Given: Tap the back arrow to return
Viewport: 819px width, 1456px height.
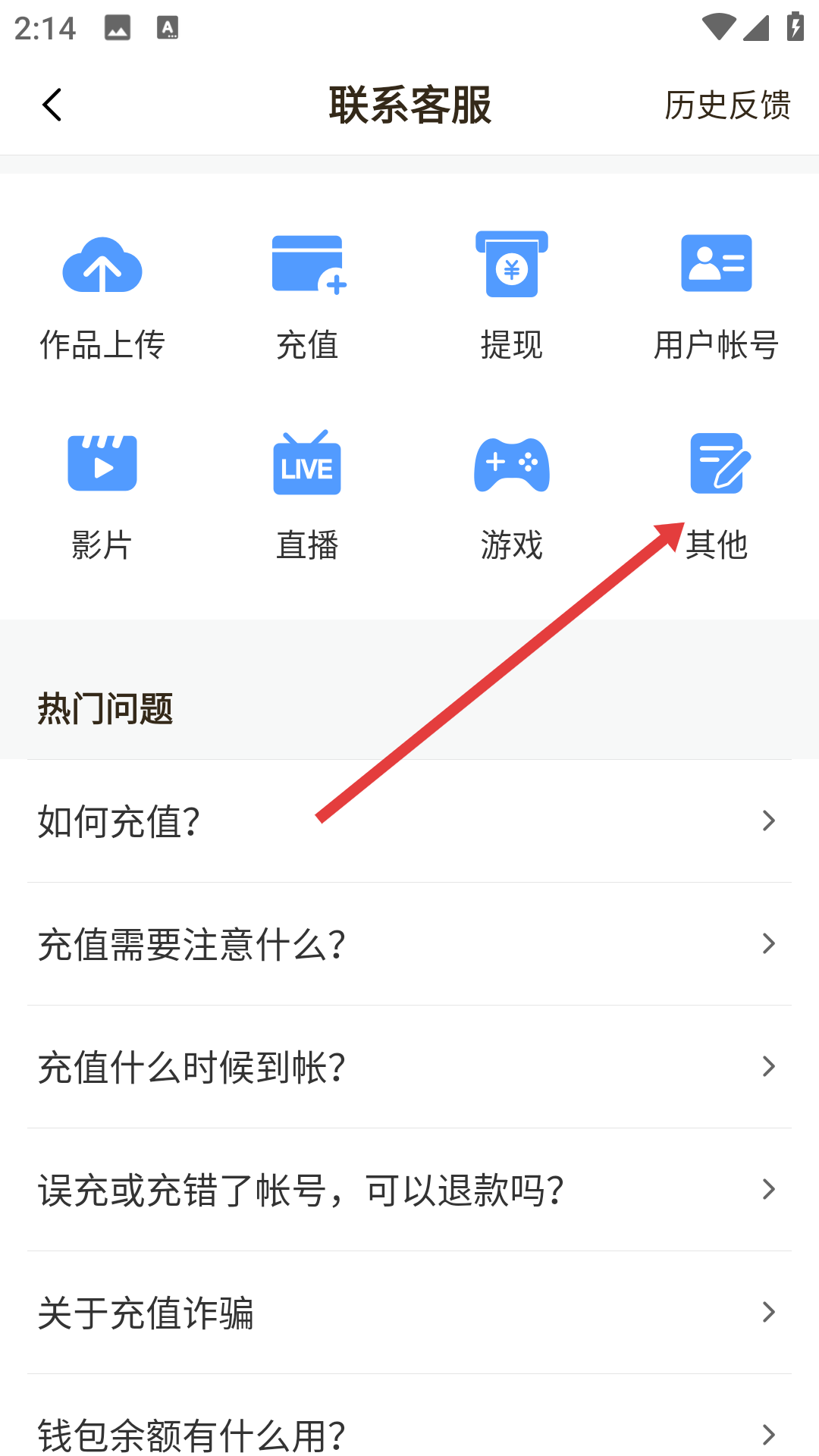Looking at the screenshot, I should [52, 105].
